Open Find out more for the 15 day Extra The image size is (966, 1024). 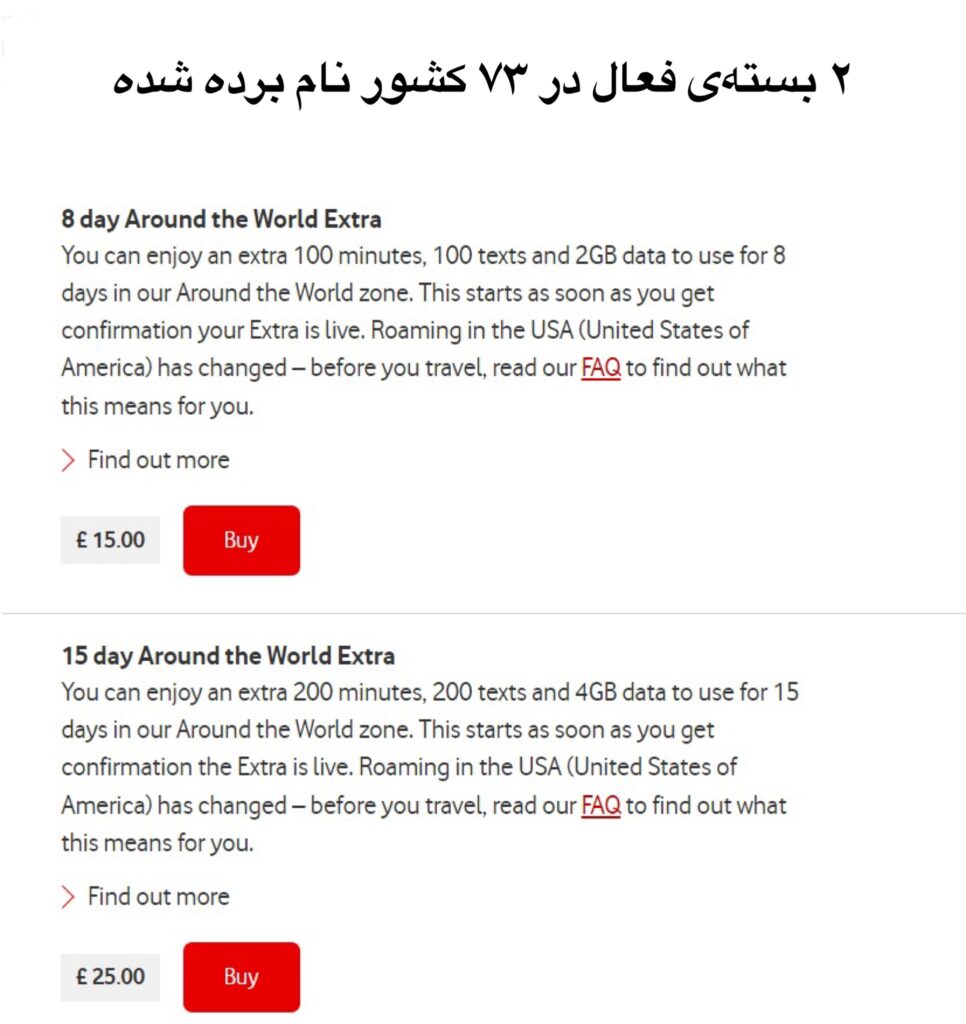coord(157,896)
